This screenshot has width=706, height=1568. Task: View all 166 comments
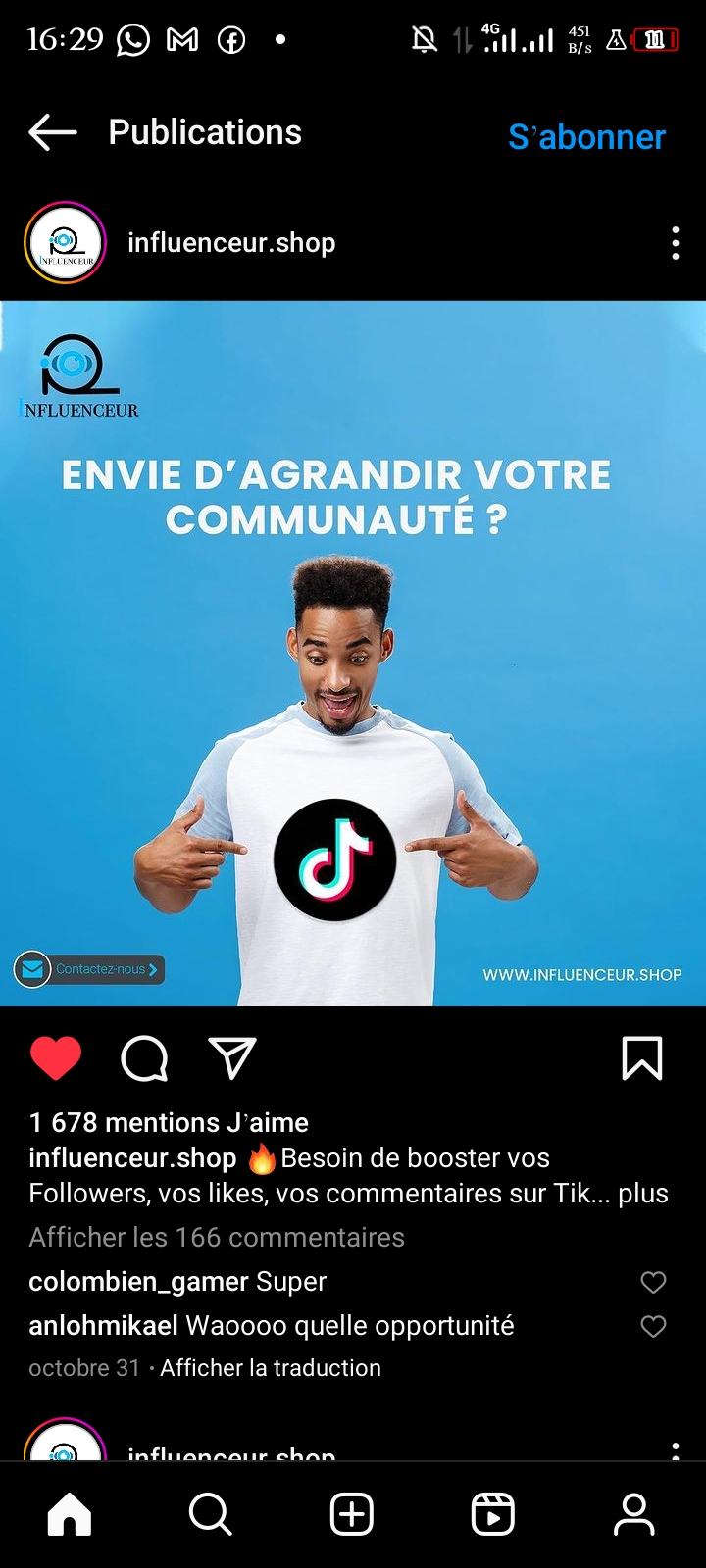pyautogui.click(x=217, y=1238)
